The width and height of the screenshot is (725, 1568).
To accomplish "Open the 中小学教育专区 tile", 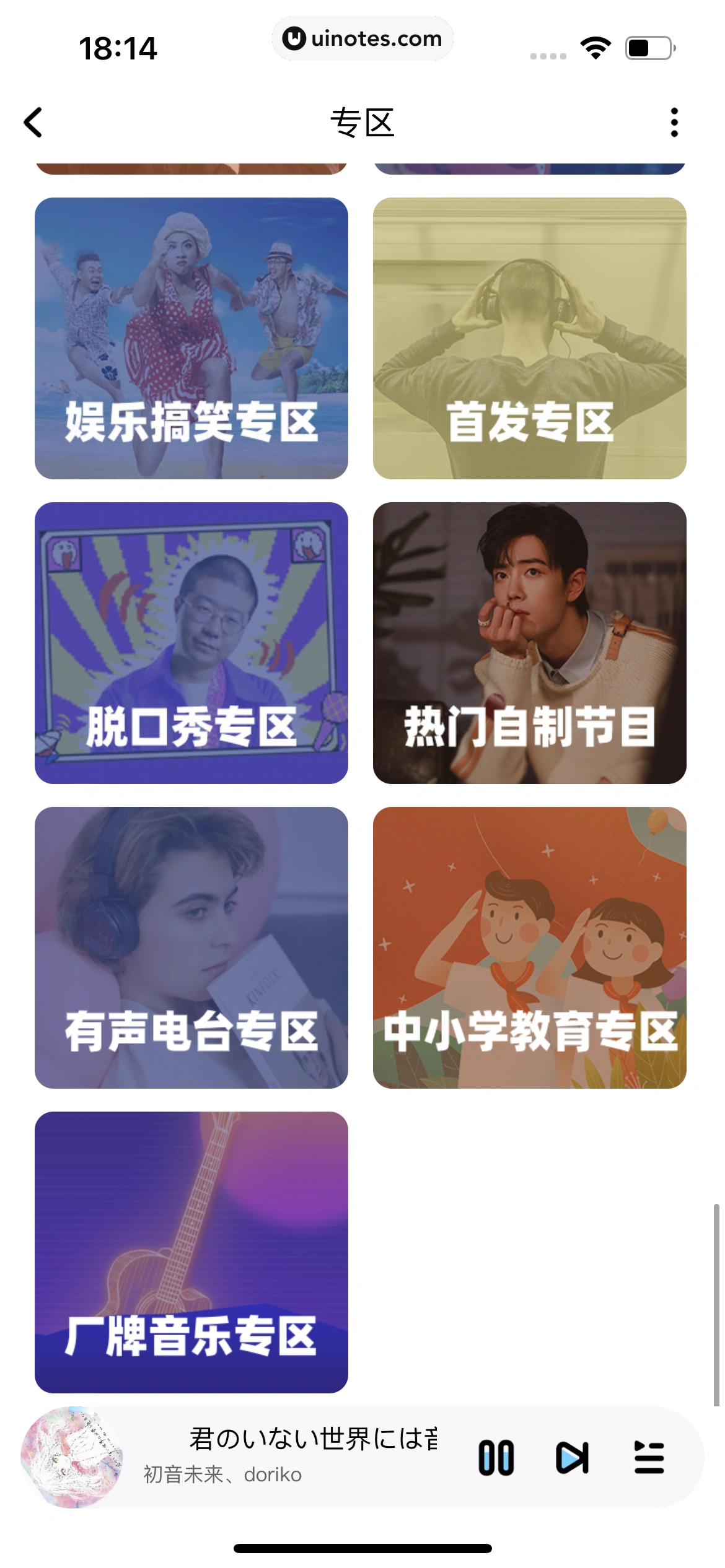I will 529,947.
